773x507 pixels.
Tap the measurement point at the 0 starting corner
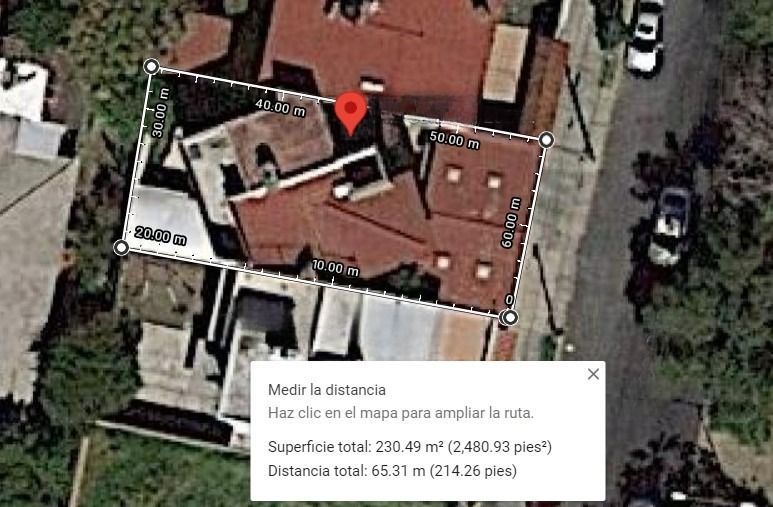click(510, 317)
